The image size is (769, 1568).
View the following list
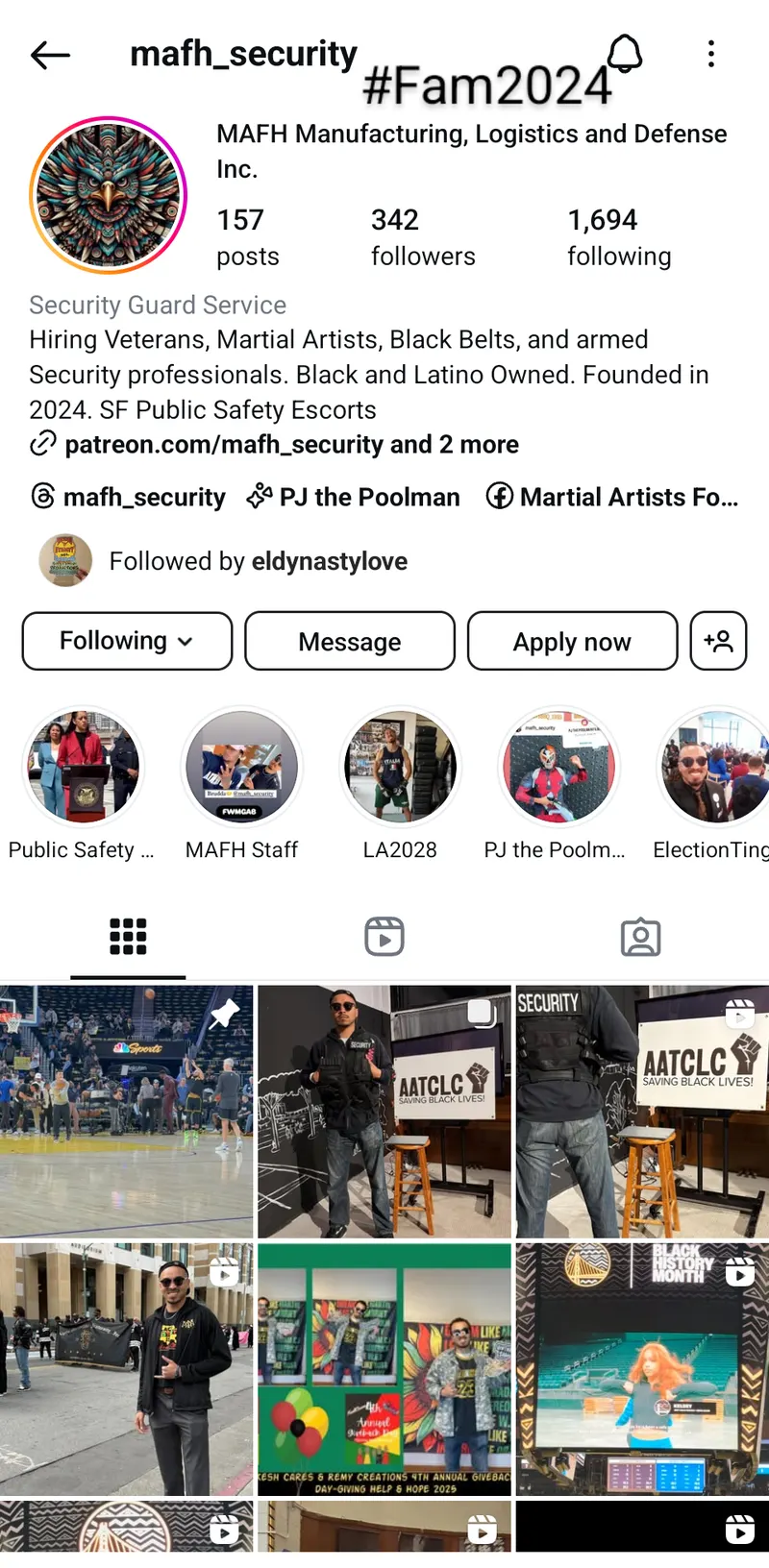coord(619,237)
